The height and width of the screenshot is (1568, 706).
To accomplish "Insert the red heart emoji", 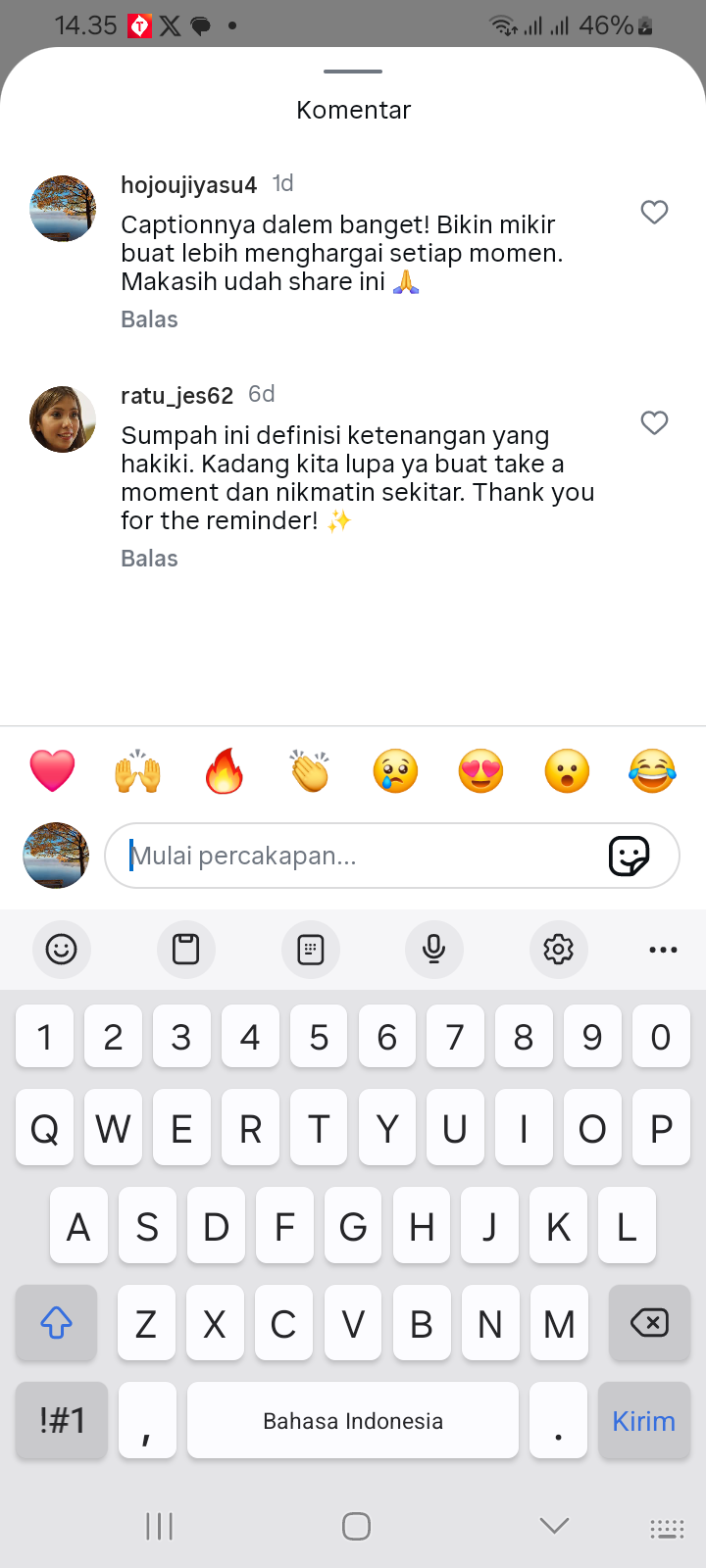I will (52, 771).
